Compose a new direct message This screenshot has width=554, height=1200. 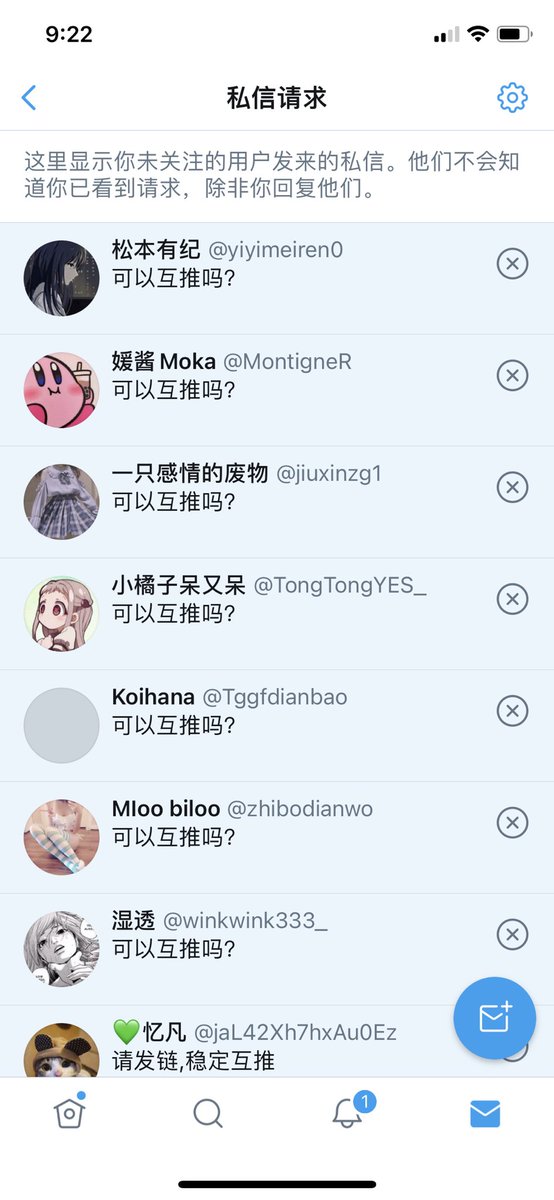coord(495,1018)
